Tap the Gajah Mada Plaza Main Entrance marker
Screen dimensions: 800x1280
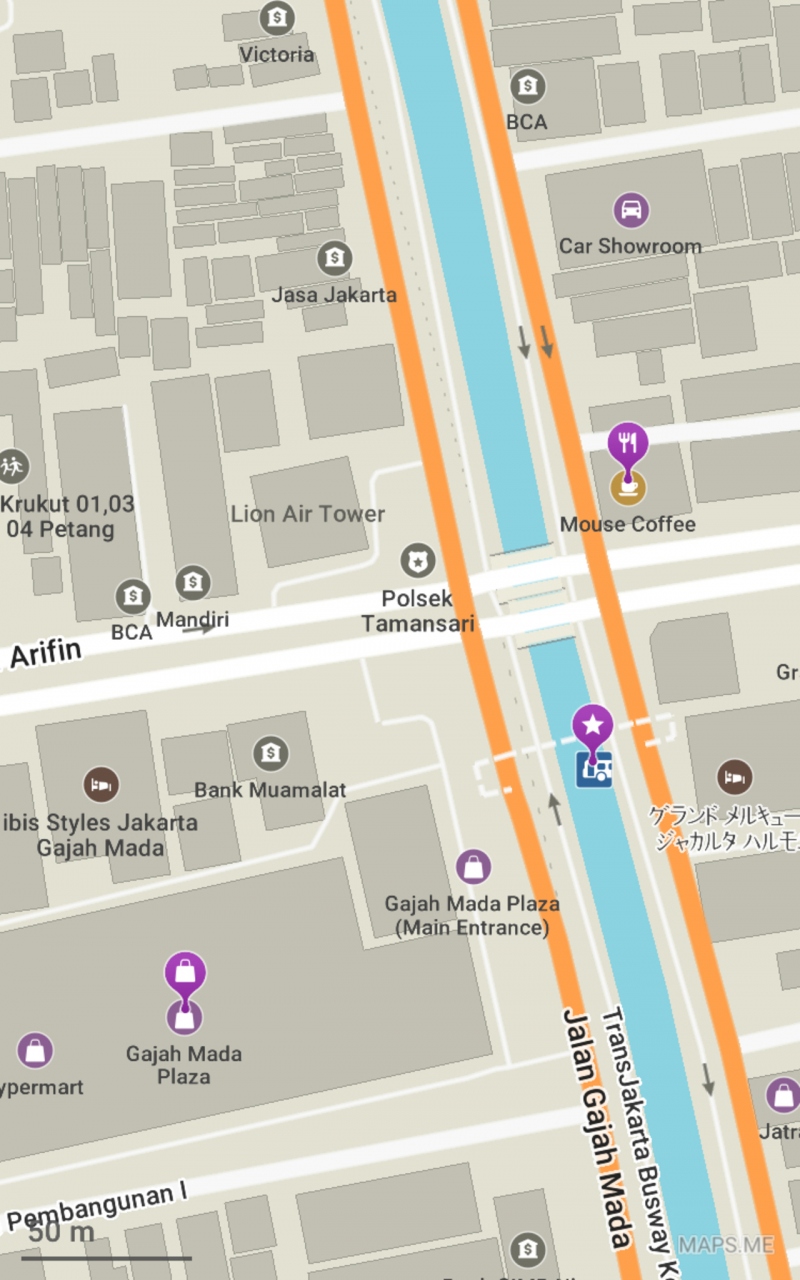pos(473,866)
